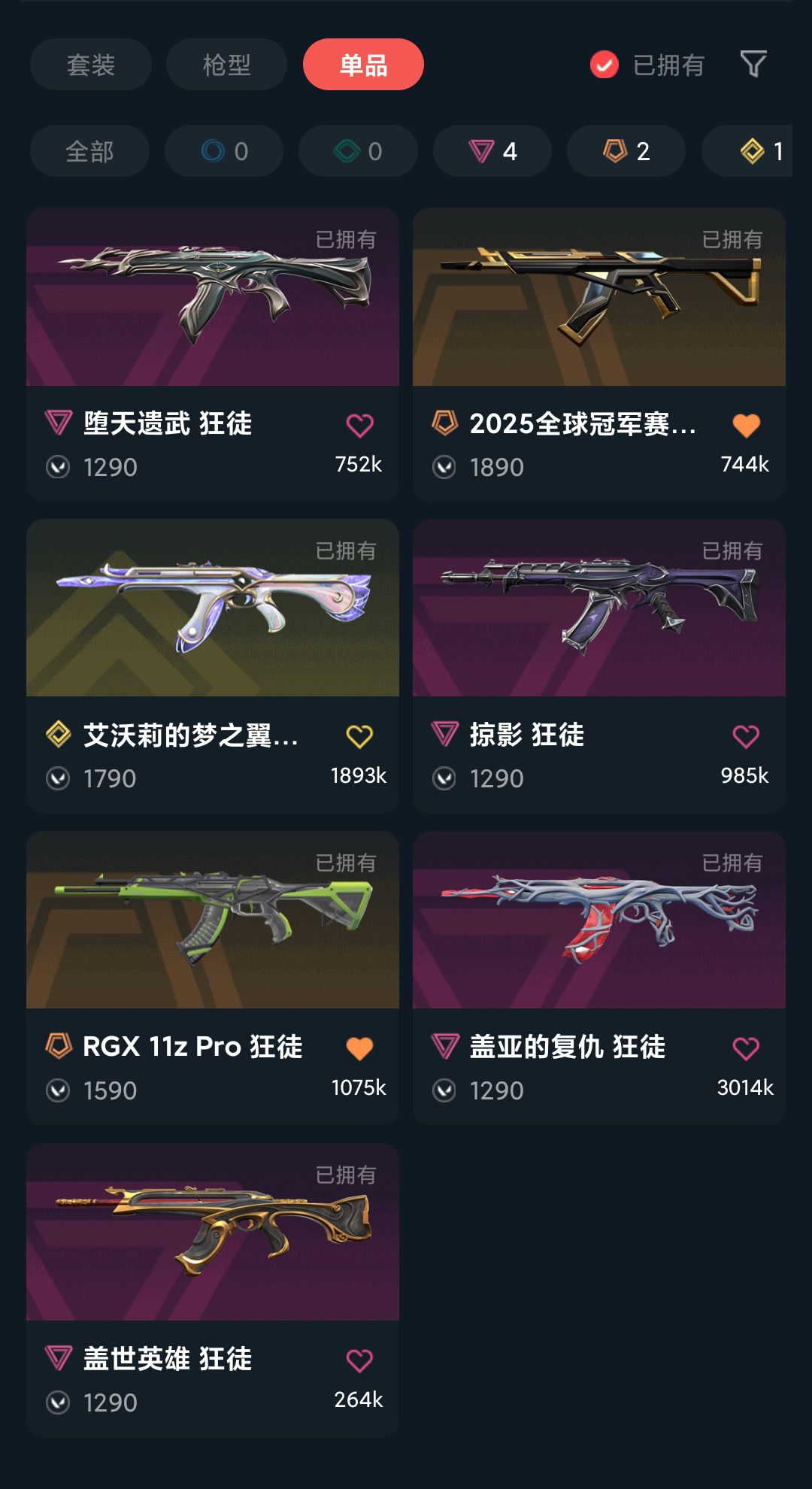Filter by the green diamond tier showing 0
Viewport: 812px width, 1489px height.
pos(358,151)
